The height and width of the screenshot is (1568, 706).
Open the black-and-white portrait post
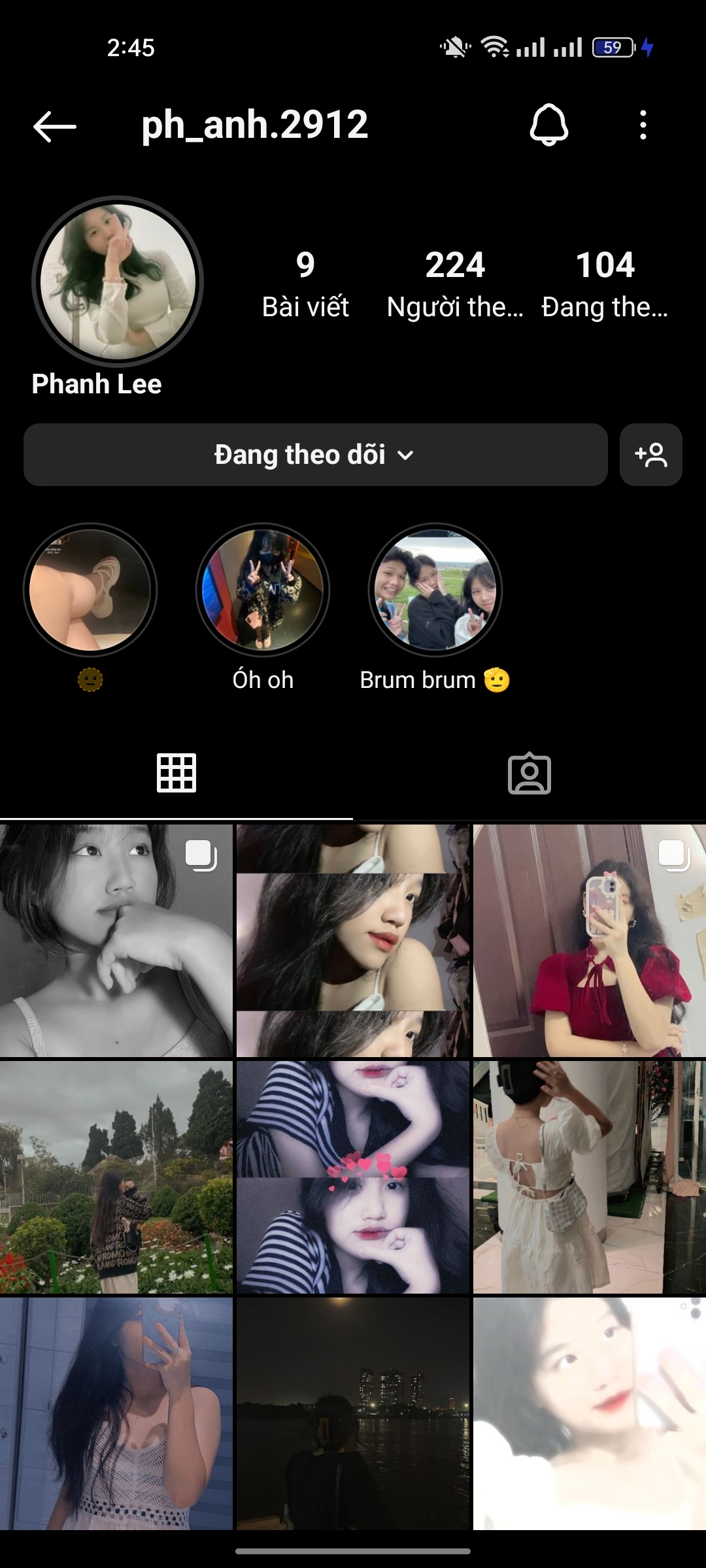click(x=116, y=941)
